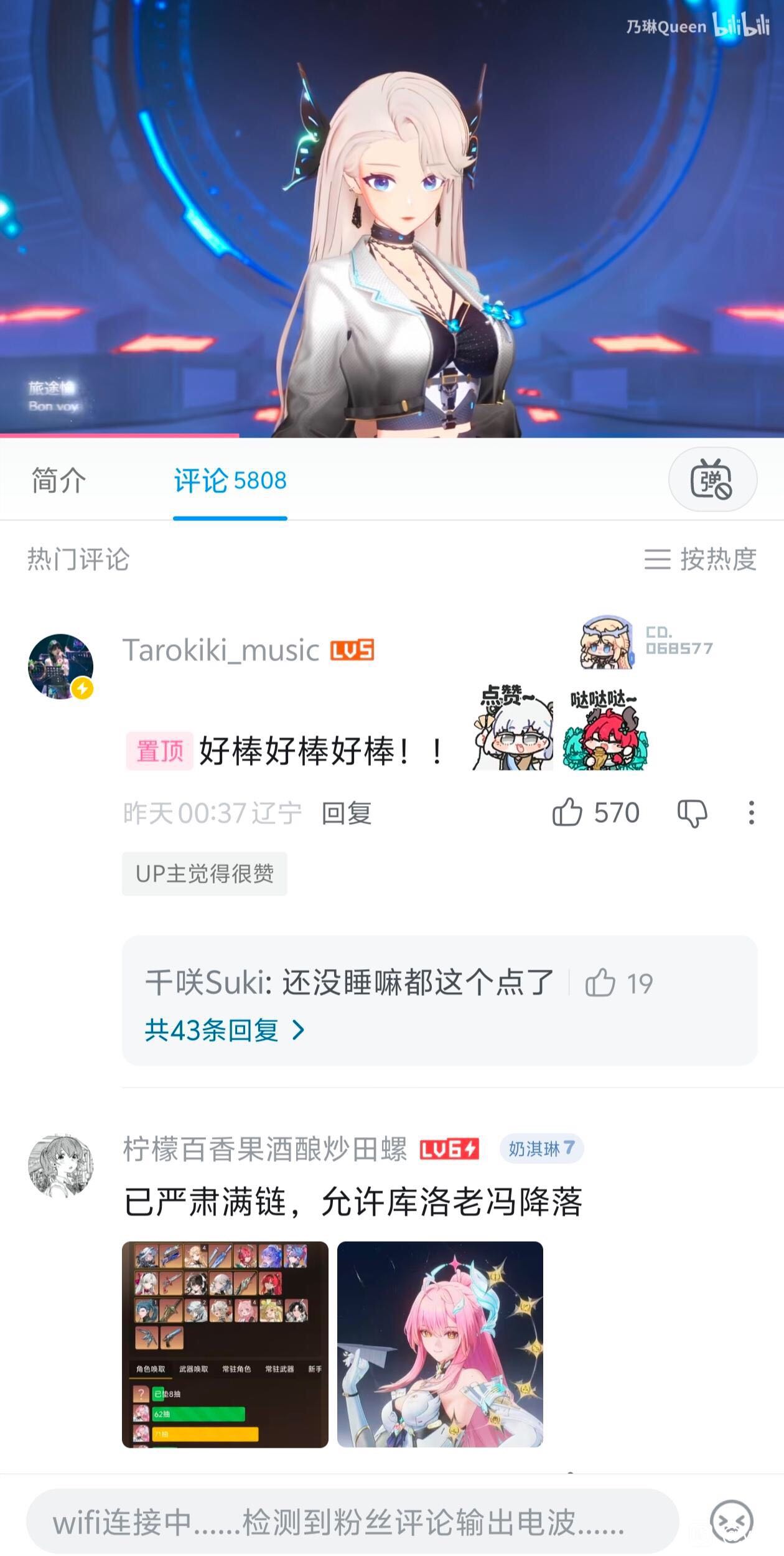The image size is (784, 1556).
Task: Dislike Tarokiki_music's comment
Action: click(692, 813)
